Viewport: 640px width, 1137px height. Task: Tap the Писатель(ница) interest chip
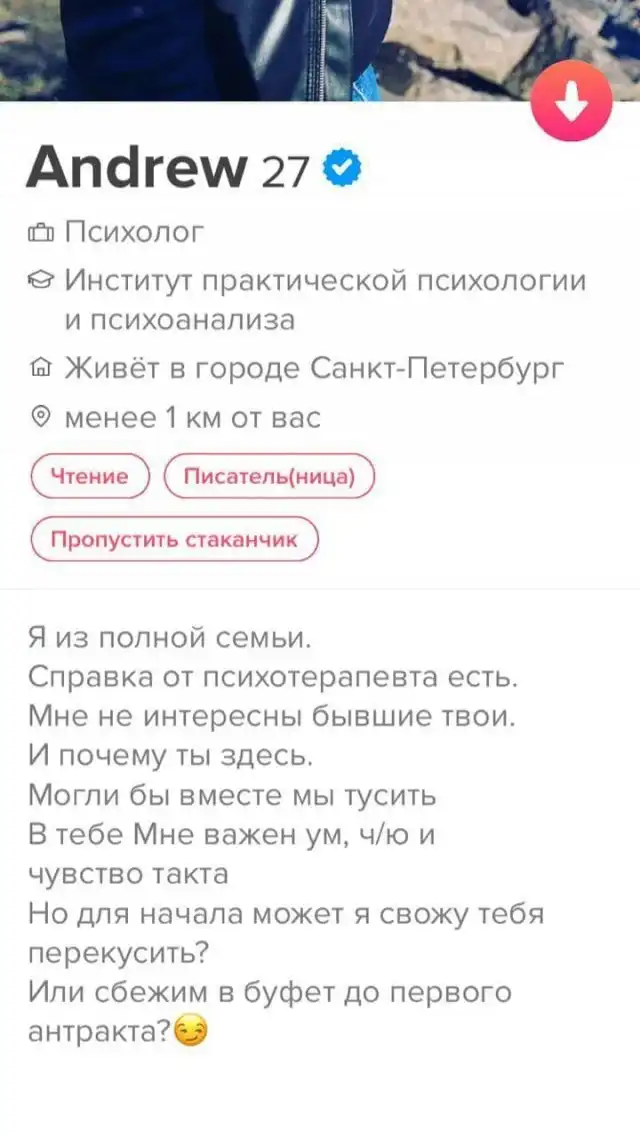pyautogui.click(x=269, y=477)
